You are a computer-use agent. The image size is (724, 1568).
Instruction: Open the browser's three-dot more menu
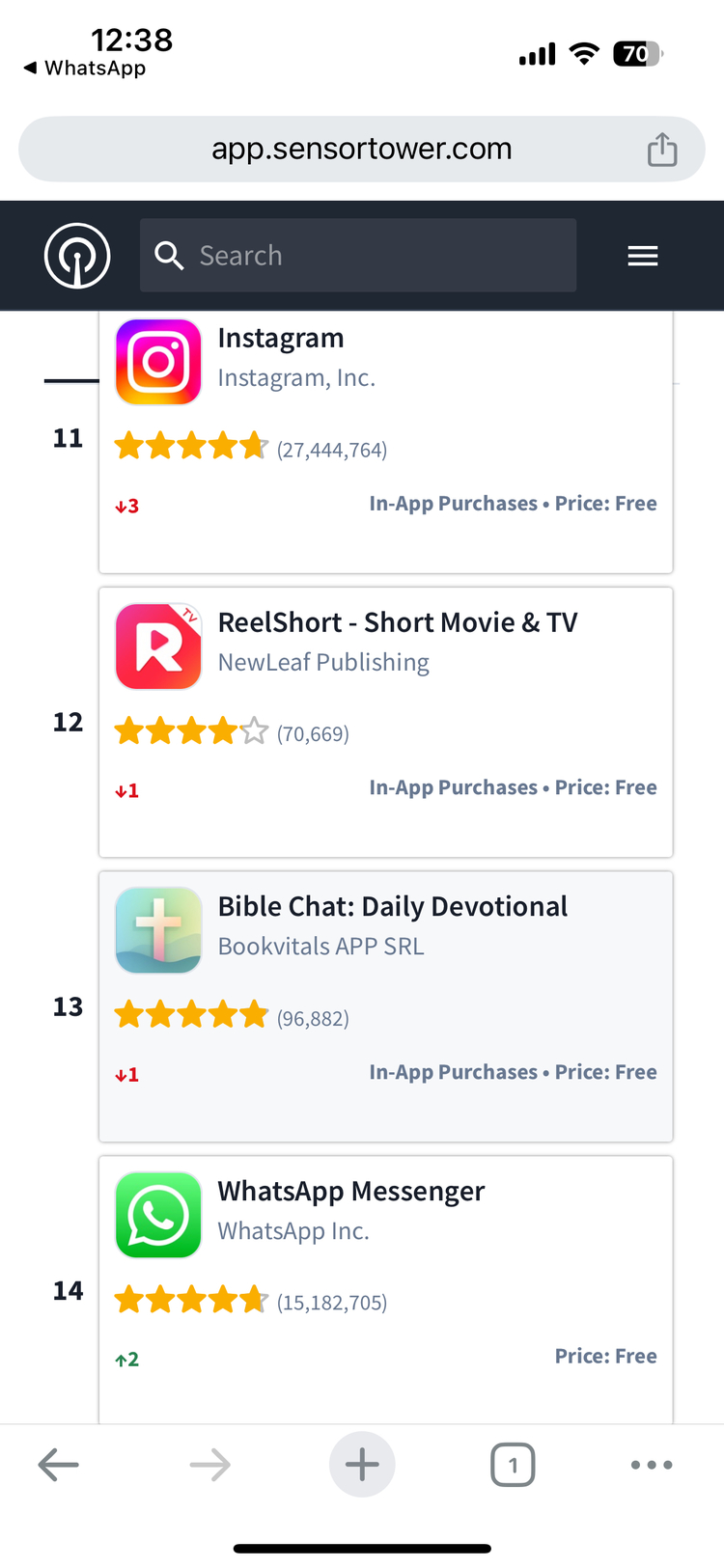click(x=652, y=1465)
